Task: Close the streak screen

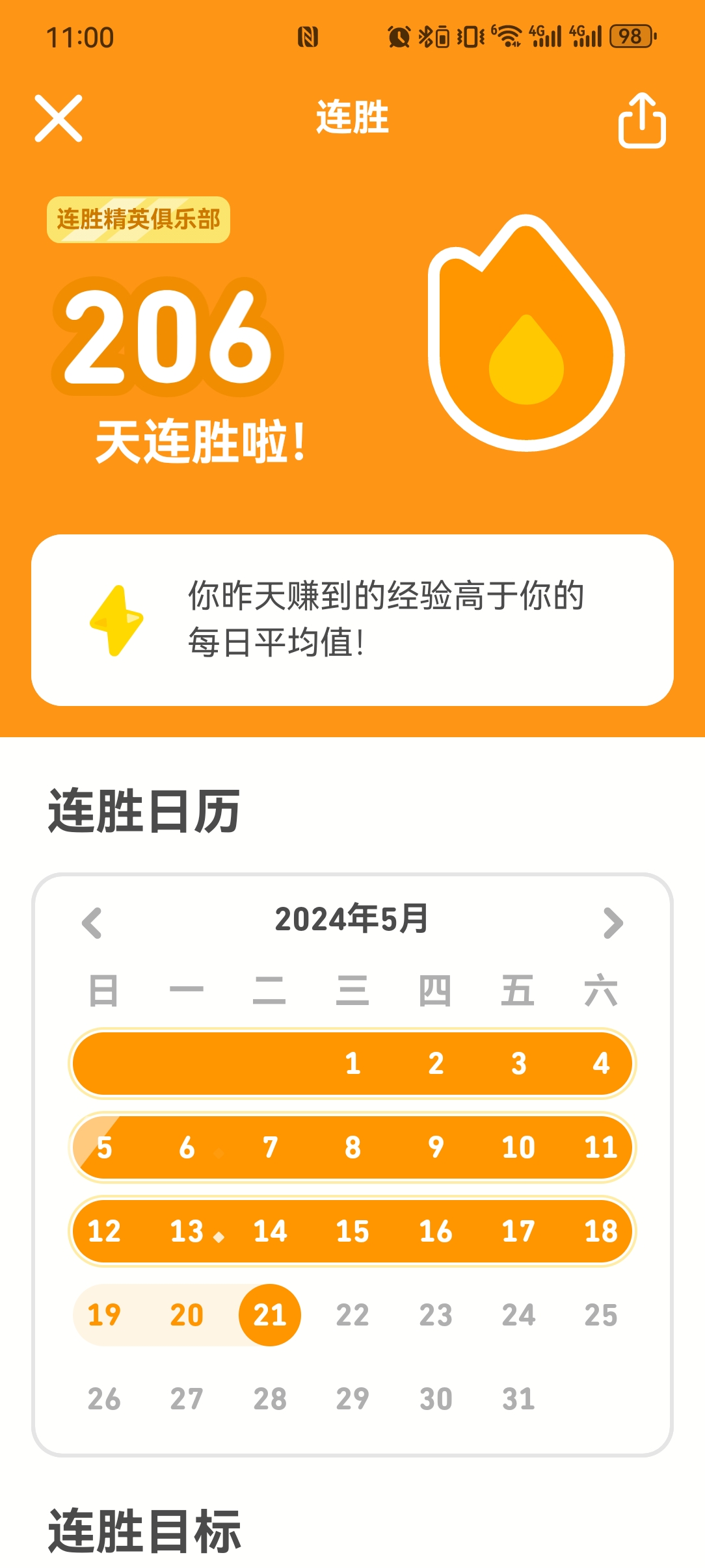Action: point(59,118)
